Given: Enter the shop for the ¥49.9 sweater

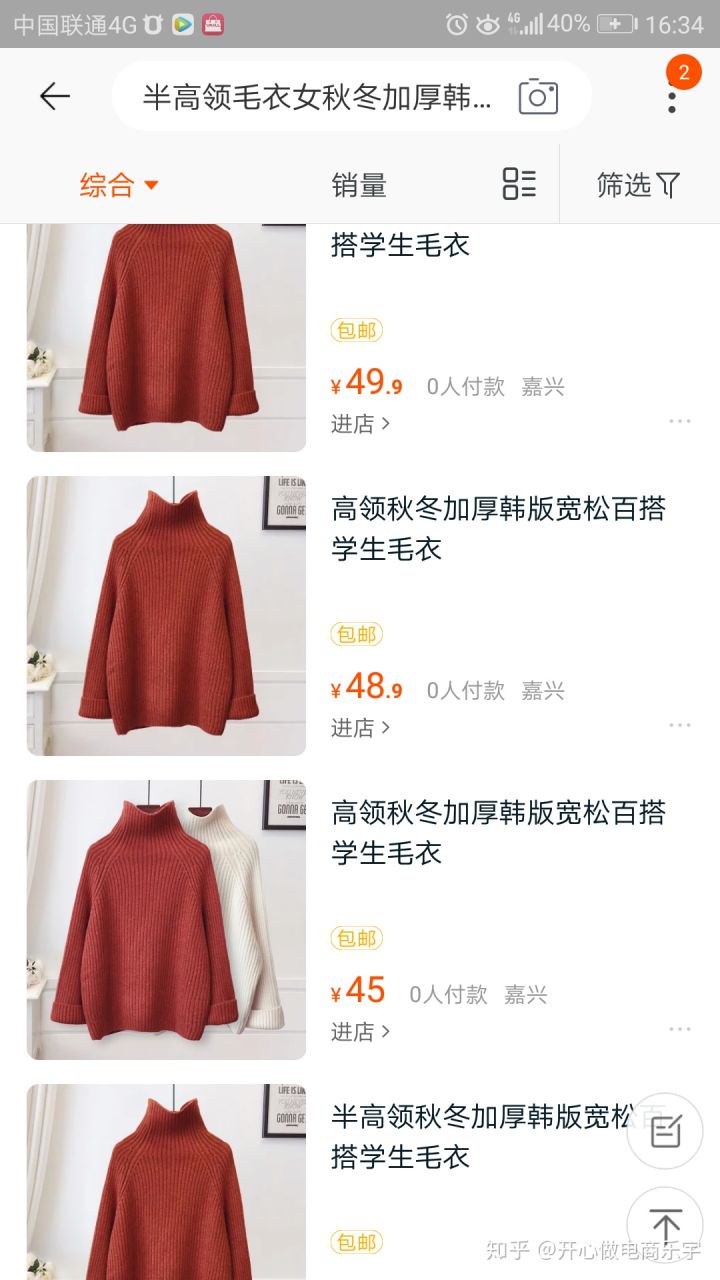Looking at the screenshot, I should pyautogui.click(x=360, y=424).
